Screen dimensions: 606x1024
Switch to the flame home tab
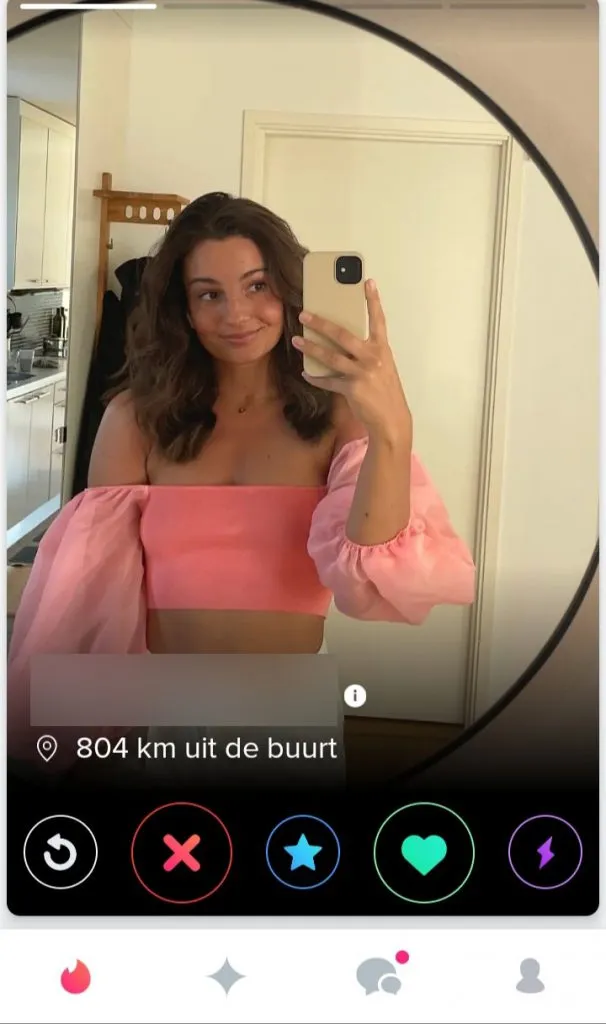tap(75, 976)
